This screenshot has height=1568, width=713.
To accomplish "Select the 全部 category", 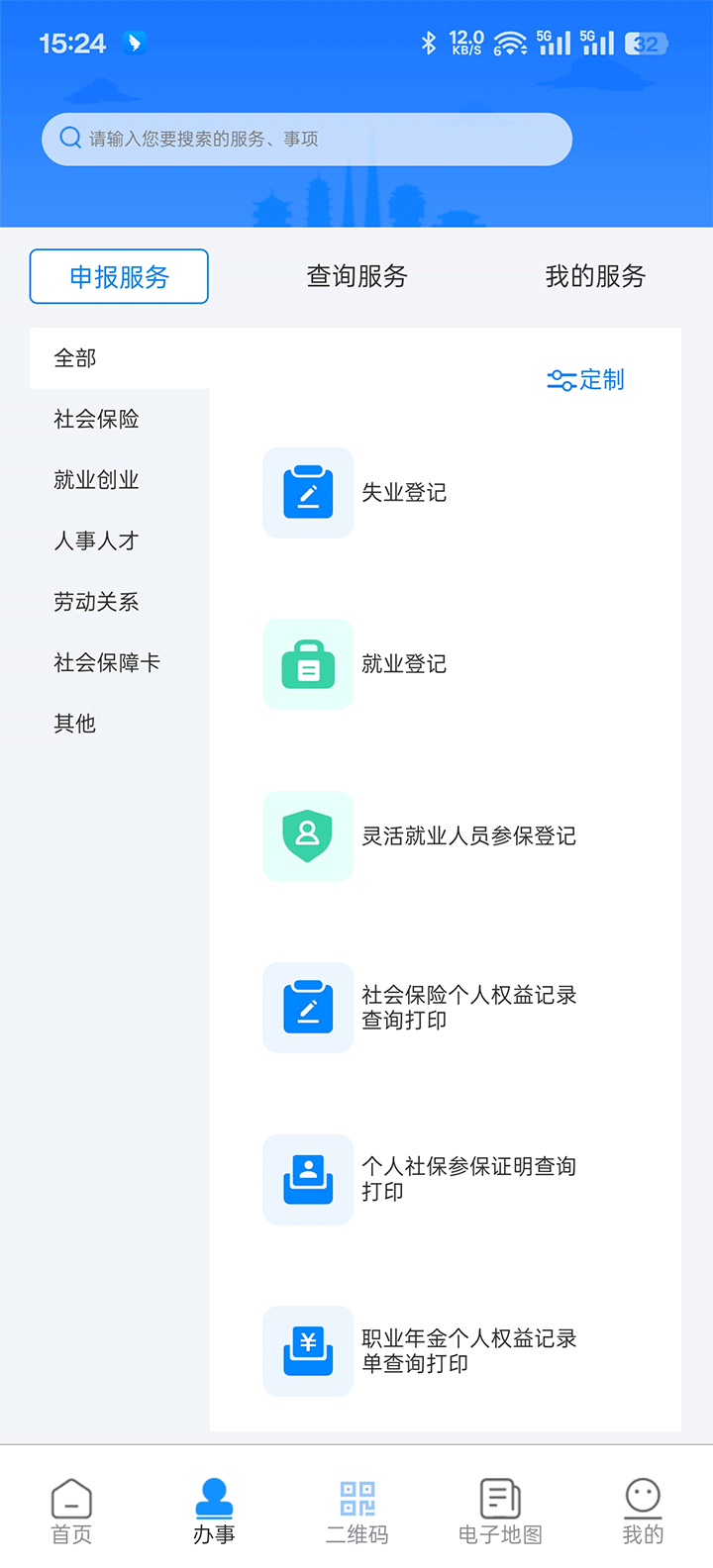I will [119, 358].
